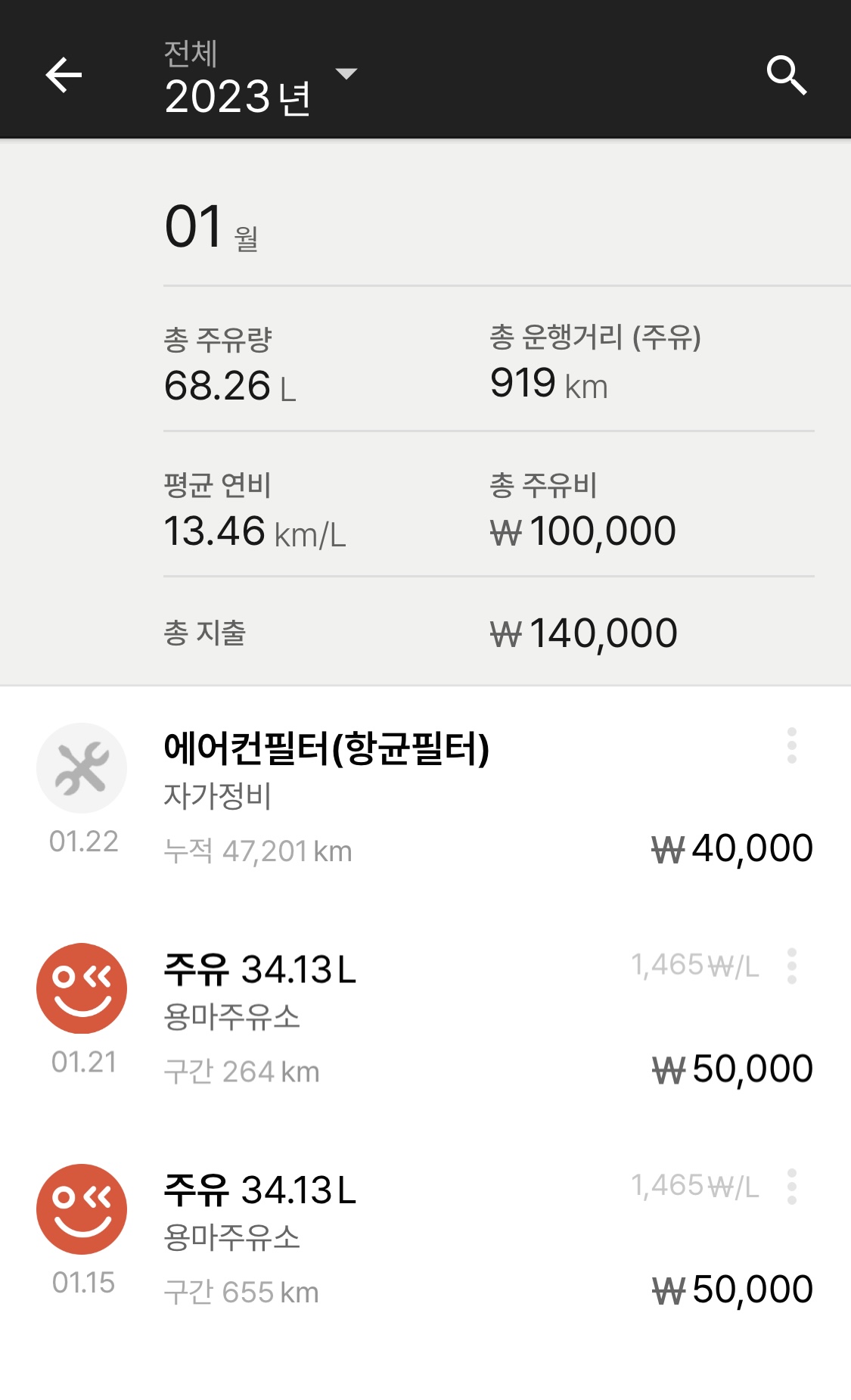Viewport: 851px width, 1400px height.
Task: Open overflow menu for 01.15 refuel entry
Action: click(x=792, y=1187)
